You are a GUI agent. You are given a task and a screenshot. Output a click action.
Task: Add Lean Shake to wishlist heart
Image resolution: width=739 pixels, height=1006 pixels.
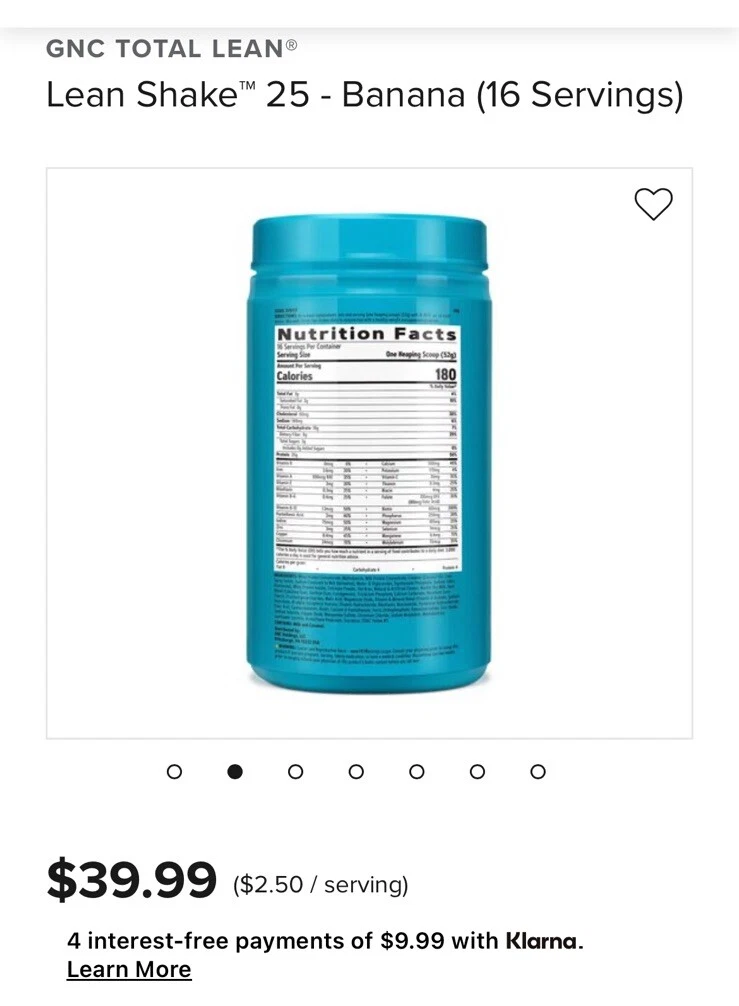654,204
